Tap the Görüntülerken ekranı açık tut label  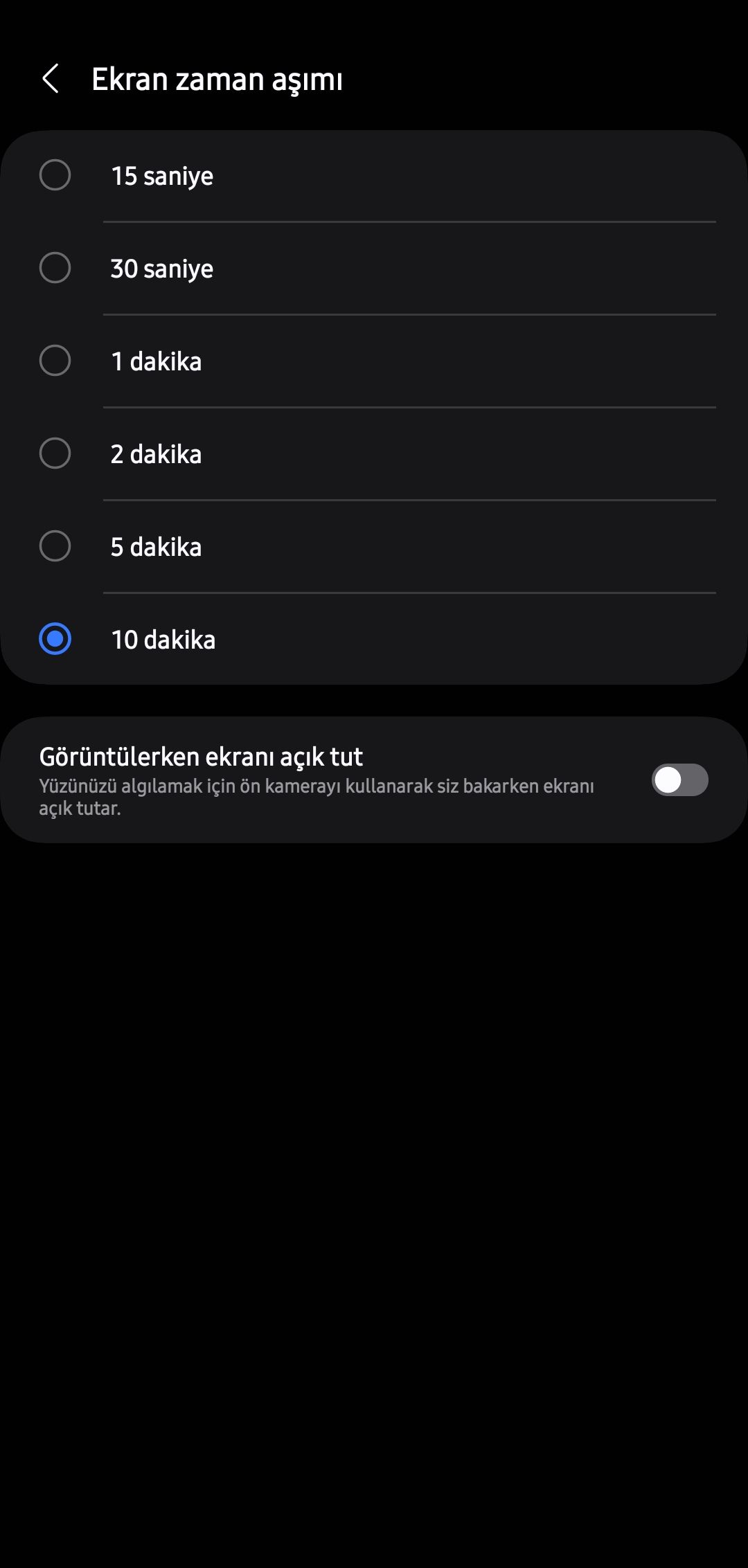(201, 757)
